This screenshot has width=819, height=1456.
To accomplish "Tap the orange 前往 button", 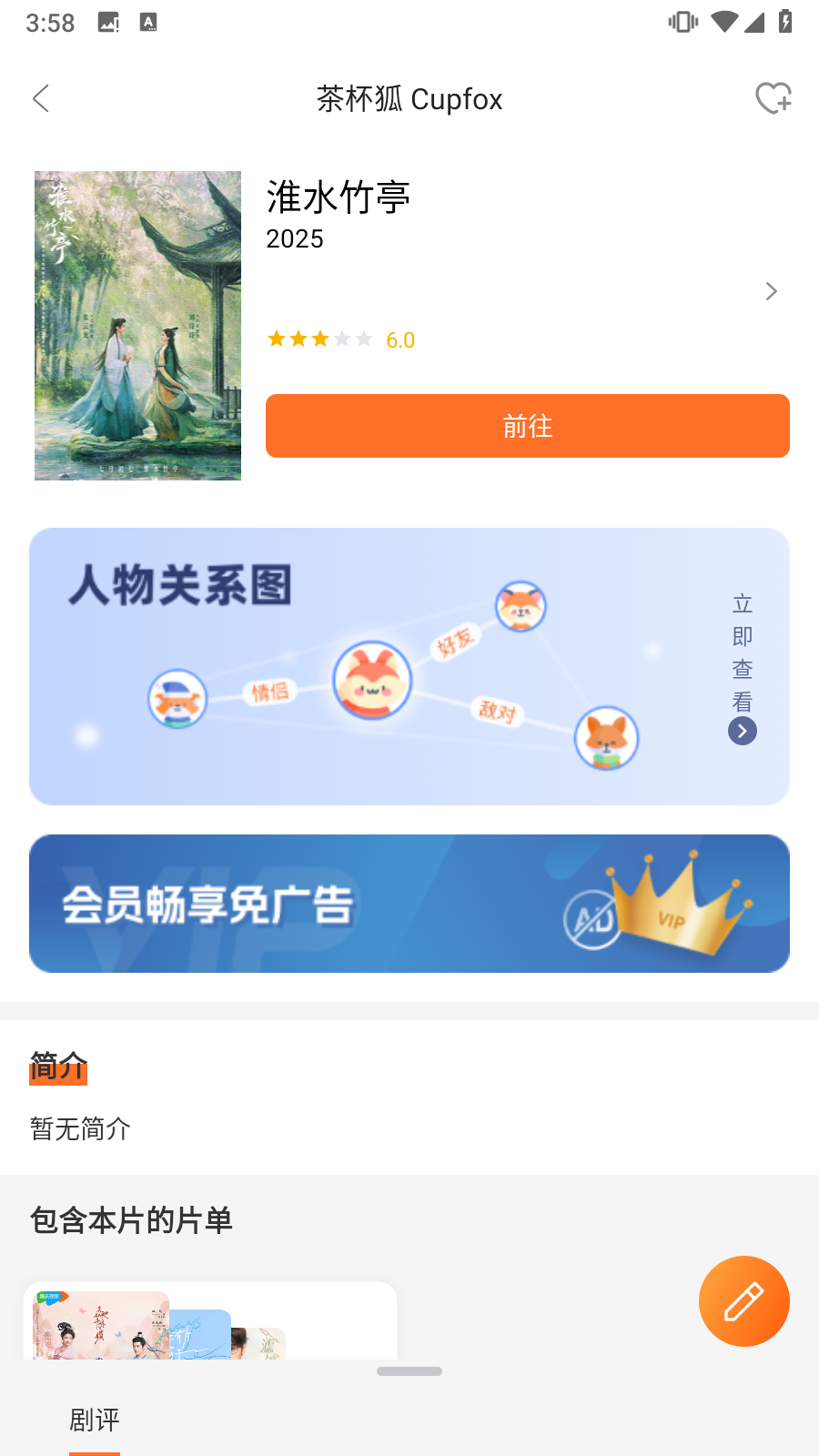I will pos(527,426).
